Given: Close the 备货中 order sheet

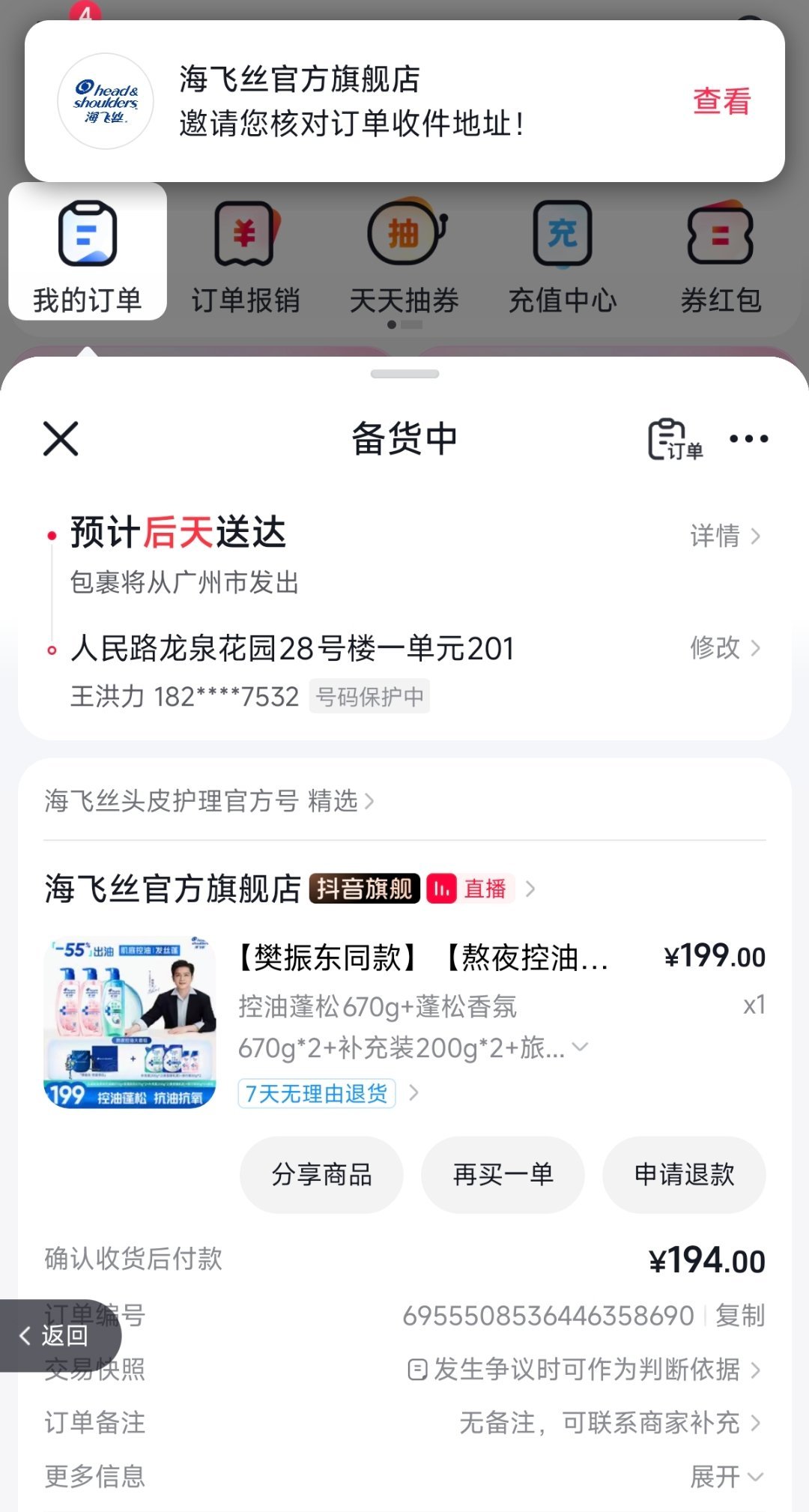Looking at the screenshot, I should click(61, 438).
